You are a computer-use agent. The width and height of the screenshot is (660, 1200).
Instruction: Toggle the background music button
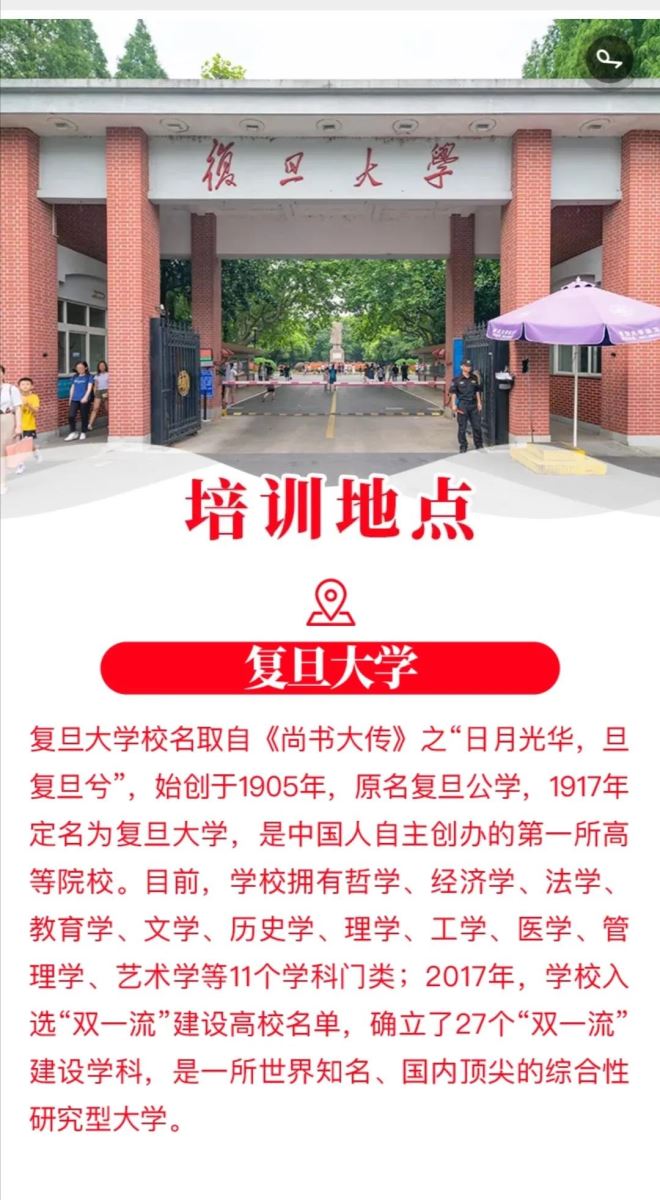(609, 60)
